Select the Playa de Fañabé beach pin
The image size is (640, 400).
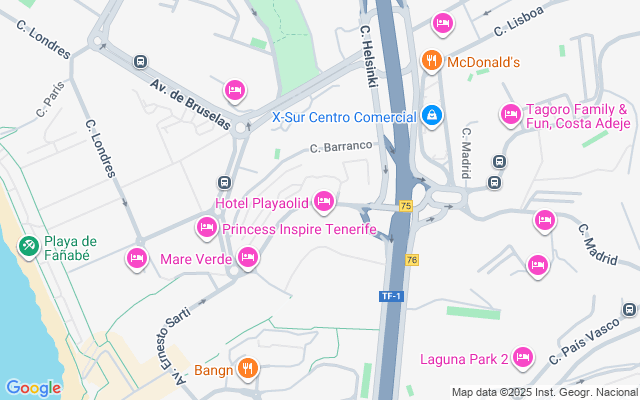(28, 245)
